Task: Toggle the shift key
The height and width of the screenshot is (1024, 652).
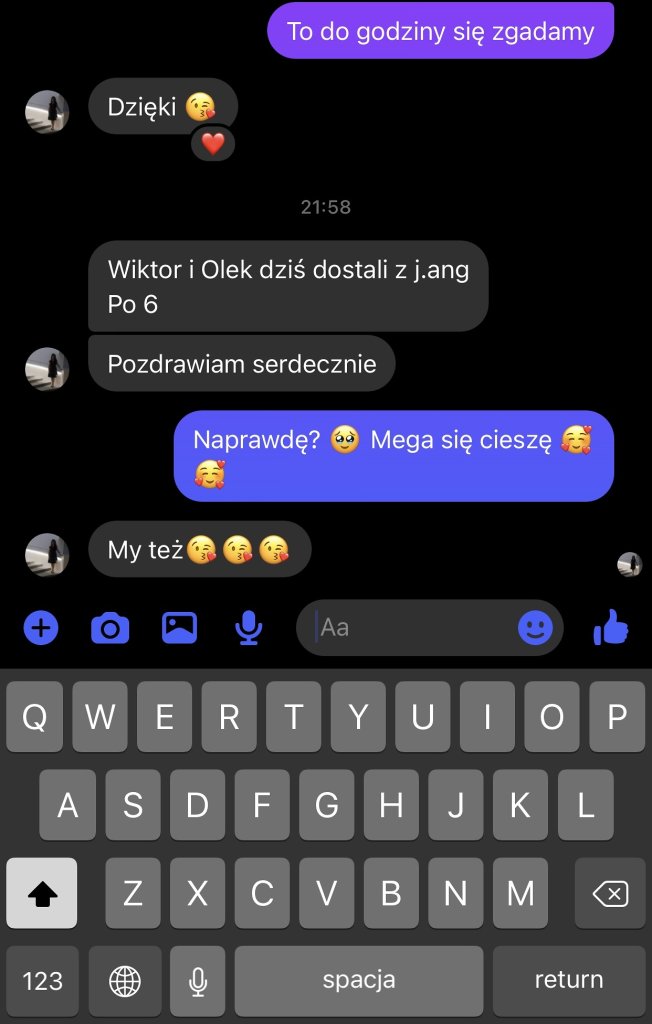Action: coord(42,893)
